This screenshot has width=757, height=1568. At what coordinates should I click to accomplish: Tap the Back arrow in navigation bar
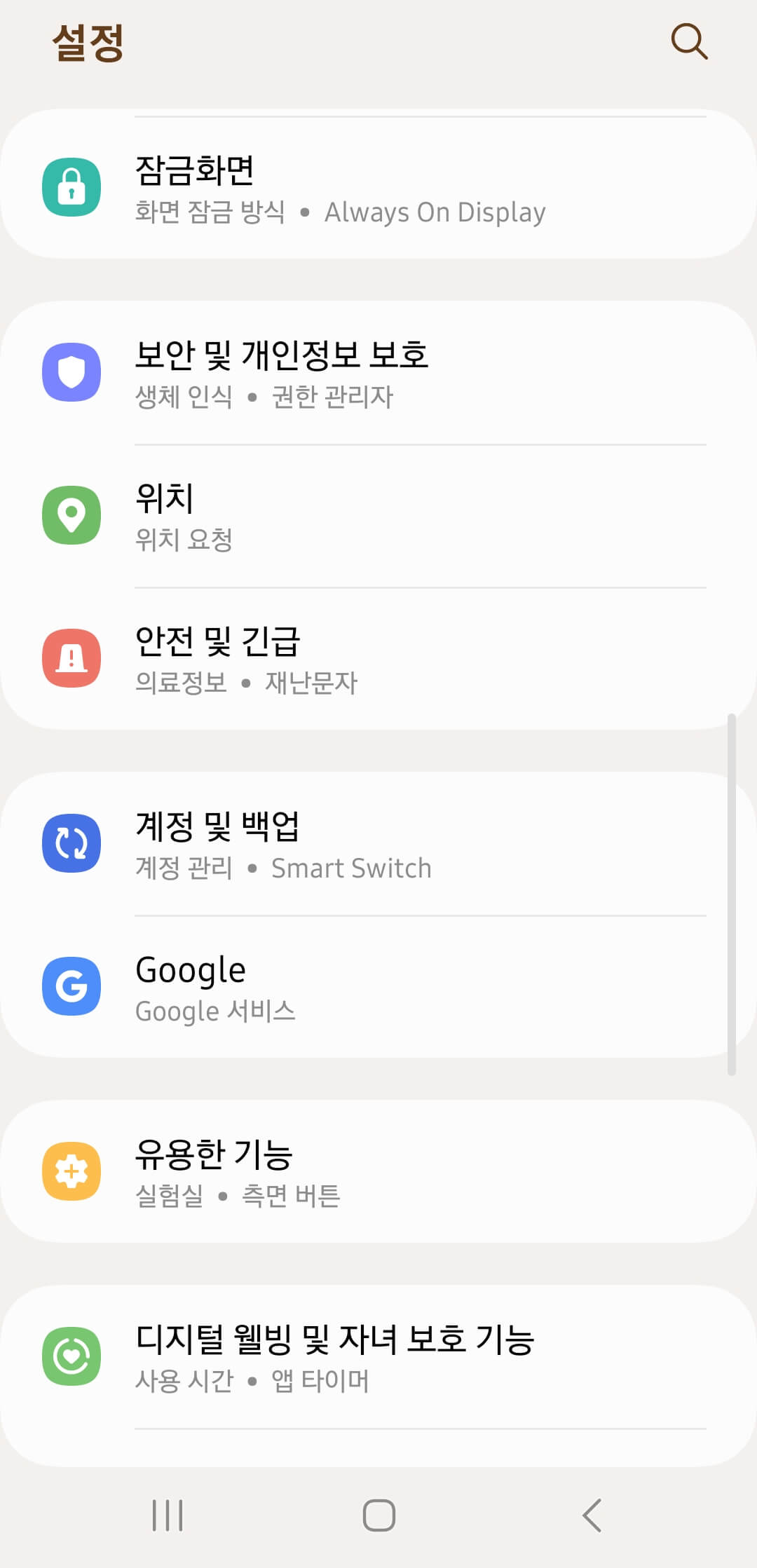591,1514
